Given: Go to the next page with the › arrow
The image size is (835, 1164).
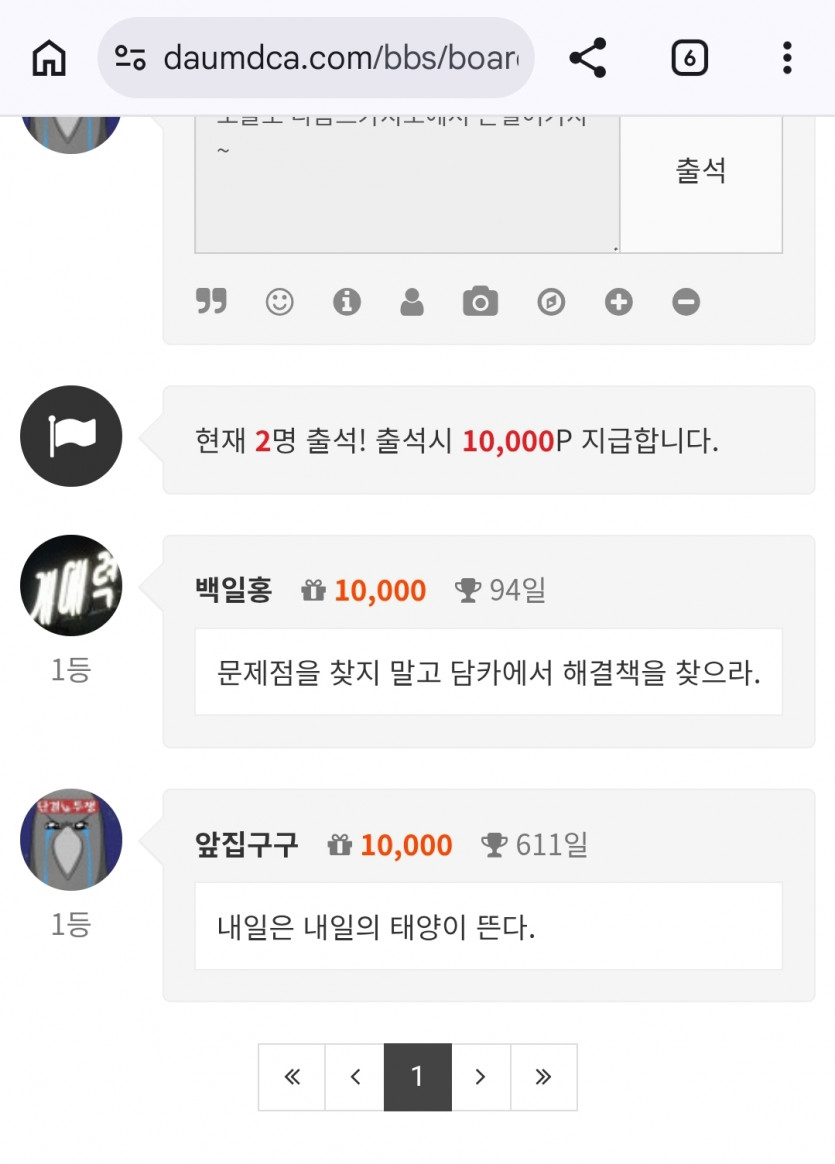Looking at the screenshot, I should pos(480,1077).
